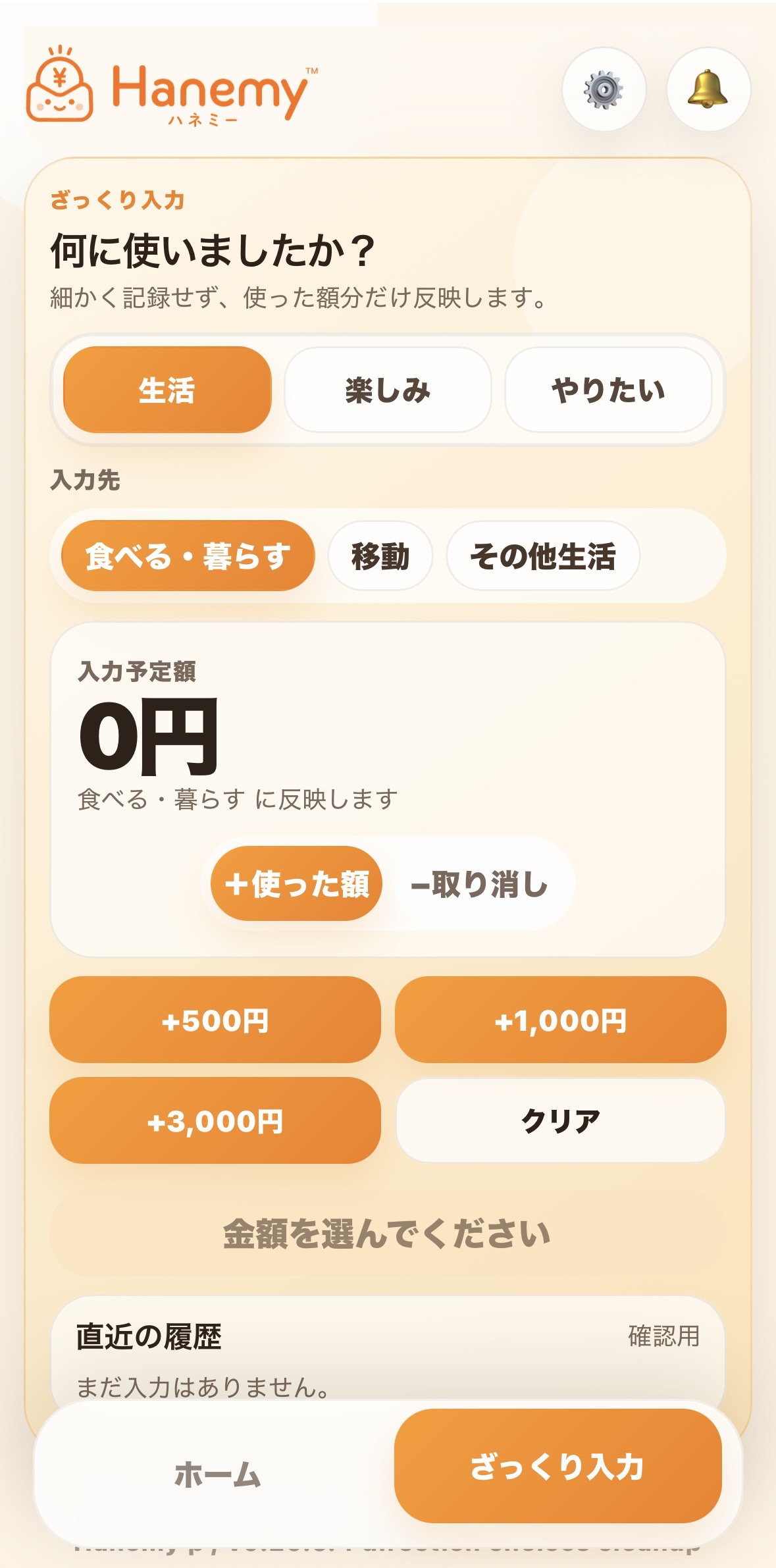Switch to the 楽しみ category tab
Image resolution: width=776 pixels, height=1568 pixels.
coord(388,390)
